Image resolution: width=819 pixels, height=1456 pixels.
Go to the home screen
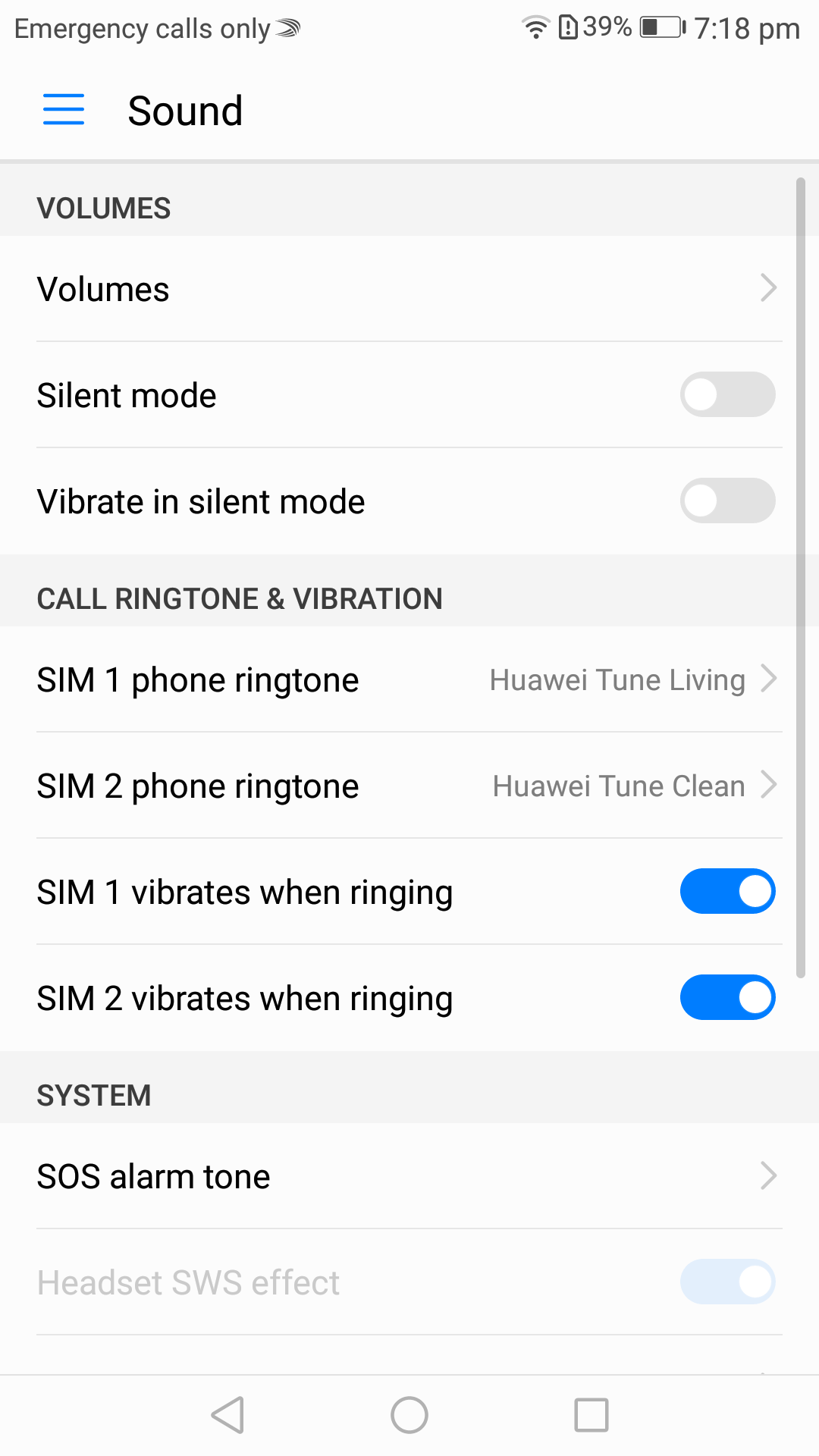[409, 1415]
